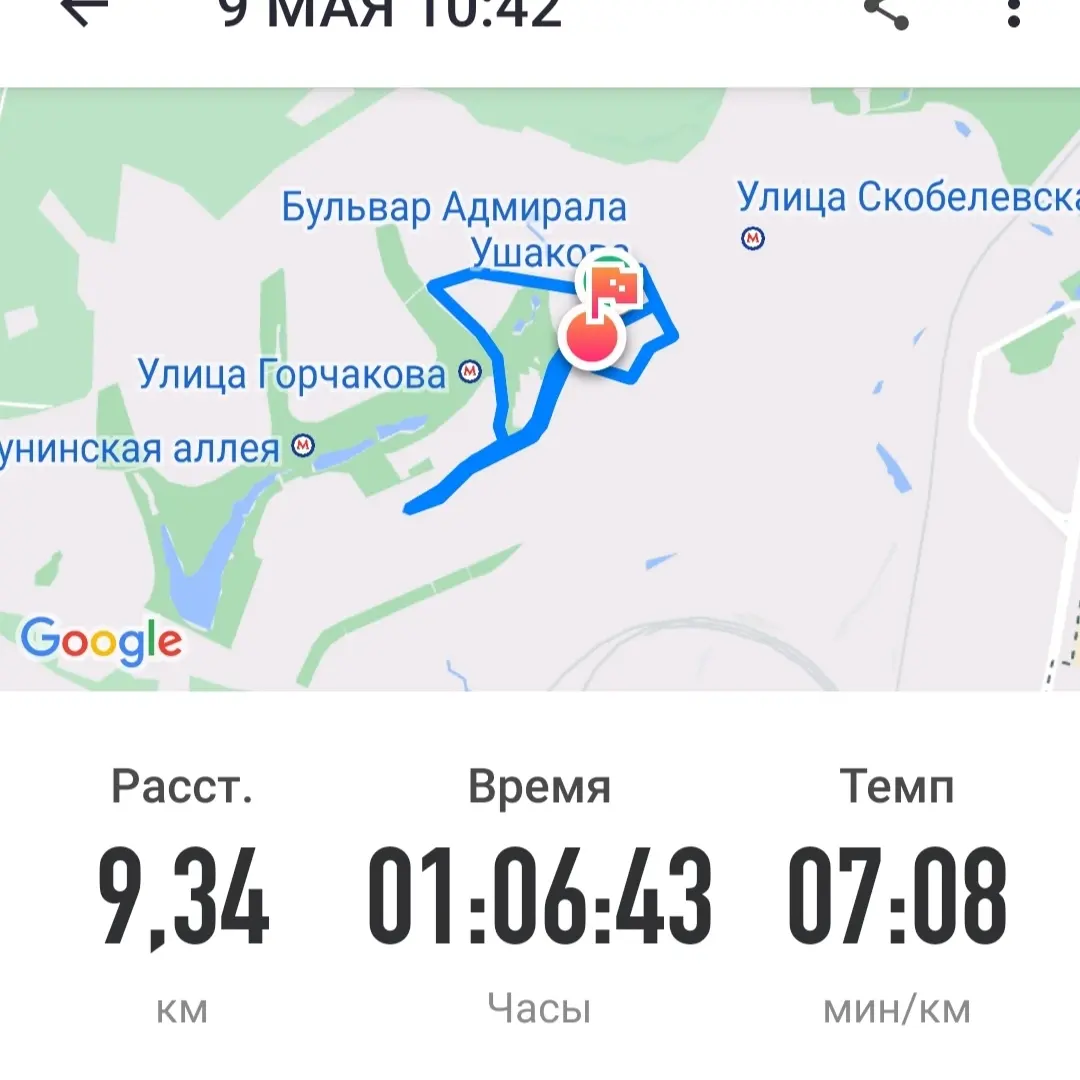
Task: Go back using the top-left arrow
Action: pyautogui.click(x=84, y=10)
